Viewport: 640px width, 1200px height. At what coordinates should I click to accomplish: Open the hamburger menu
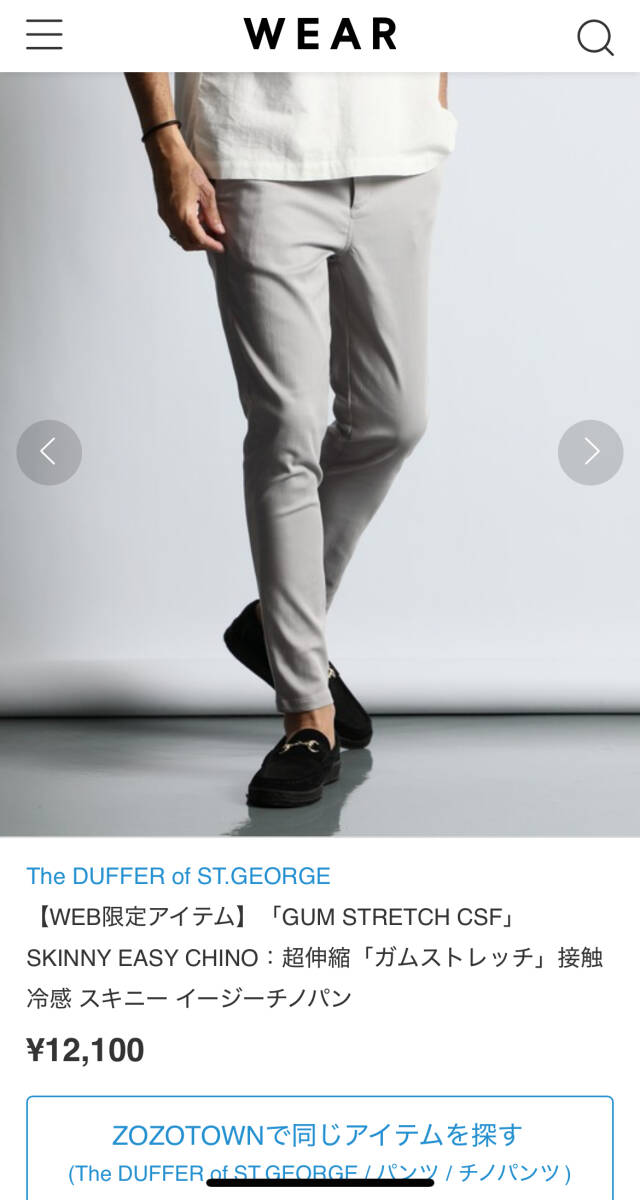tap(44, 35)
